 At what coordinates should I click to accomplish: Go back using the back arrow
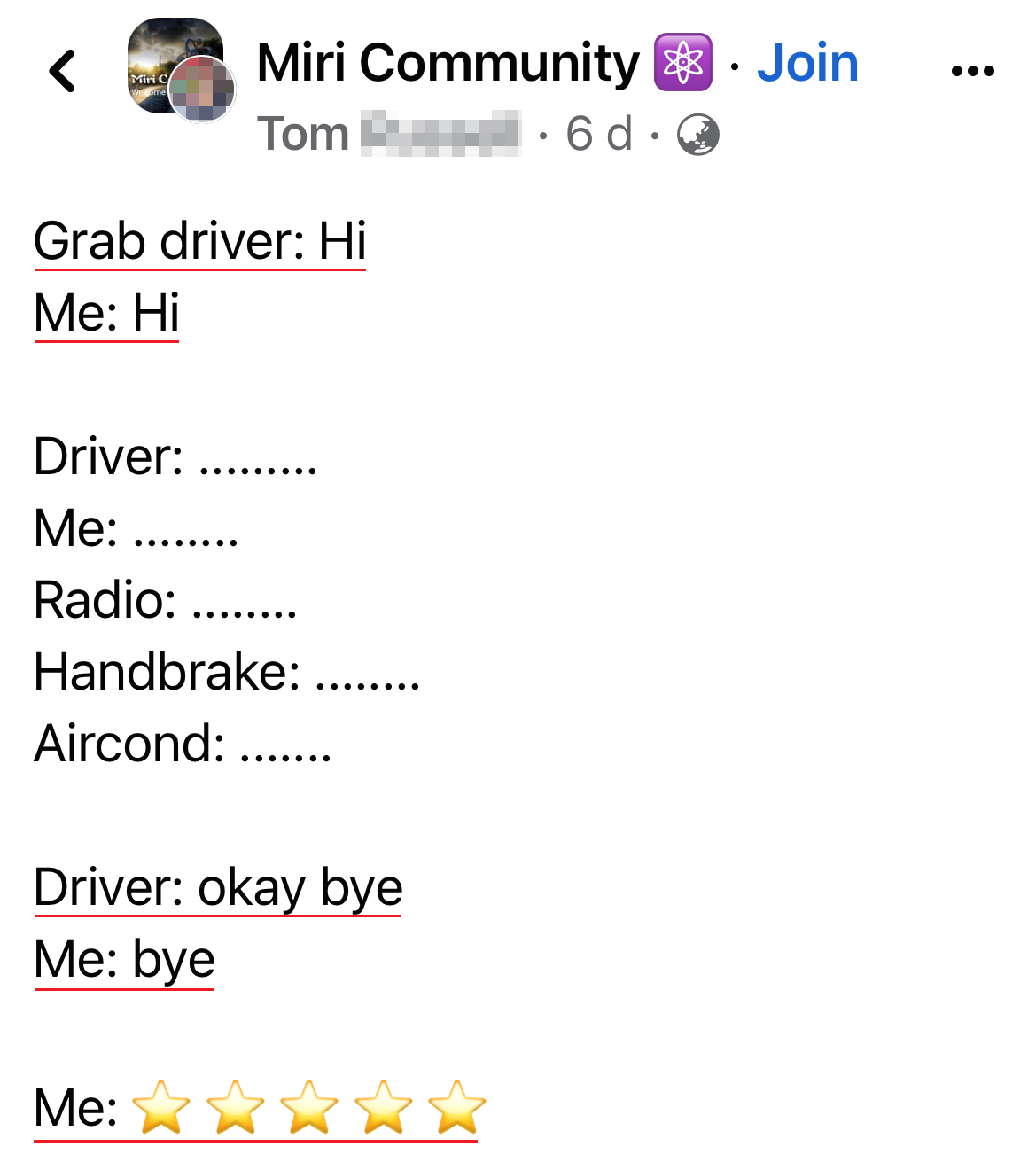tap(63, 71)
